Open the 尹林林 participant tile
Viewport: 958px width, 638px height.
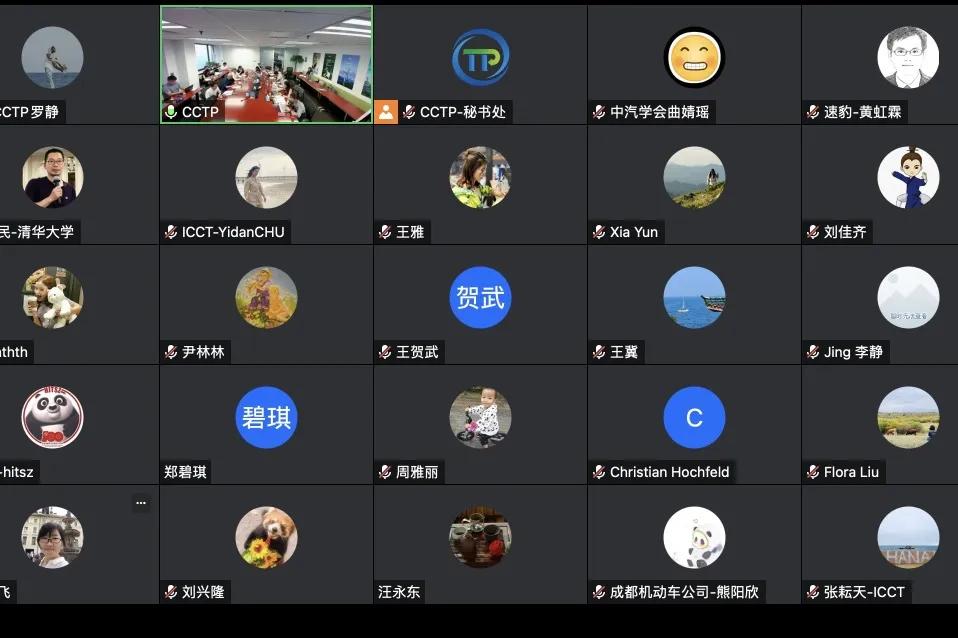266,304
